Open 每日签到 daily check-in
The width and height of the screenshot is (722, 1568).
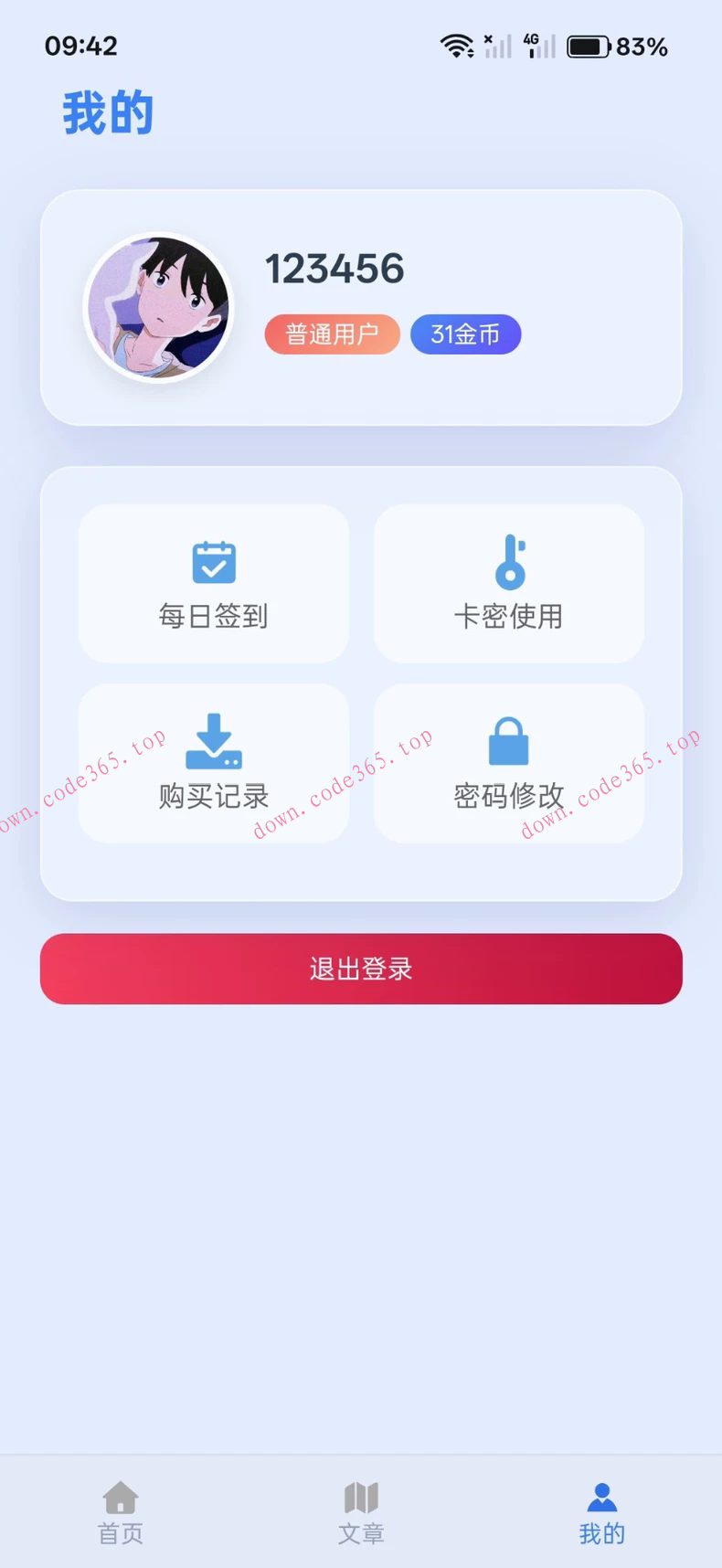pos(213,583)
